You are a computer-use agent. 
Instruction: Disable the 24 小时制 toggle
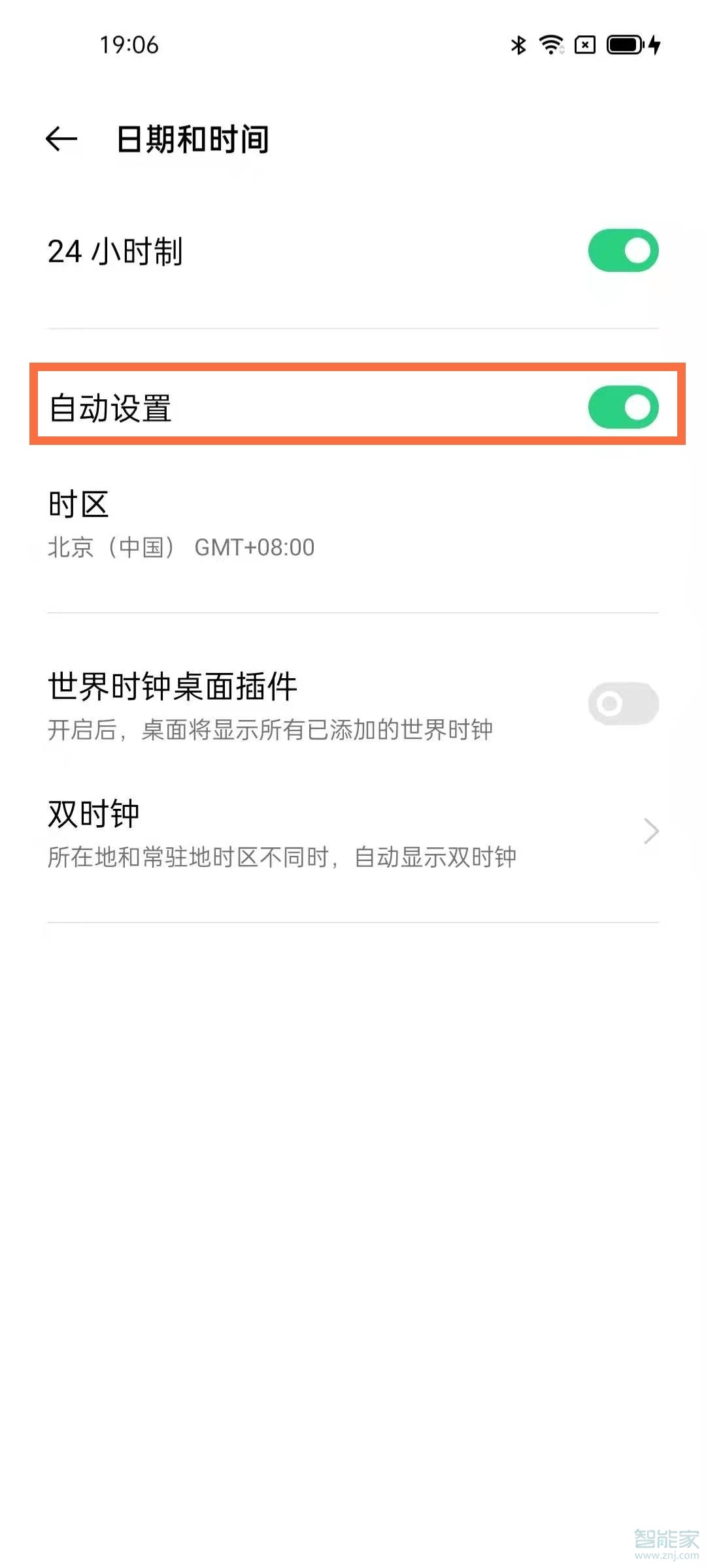pyautogui.click(x=623, y=250)
